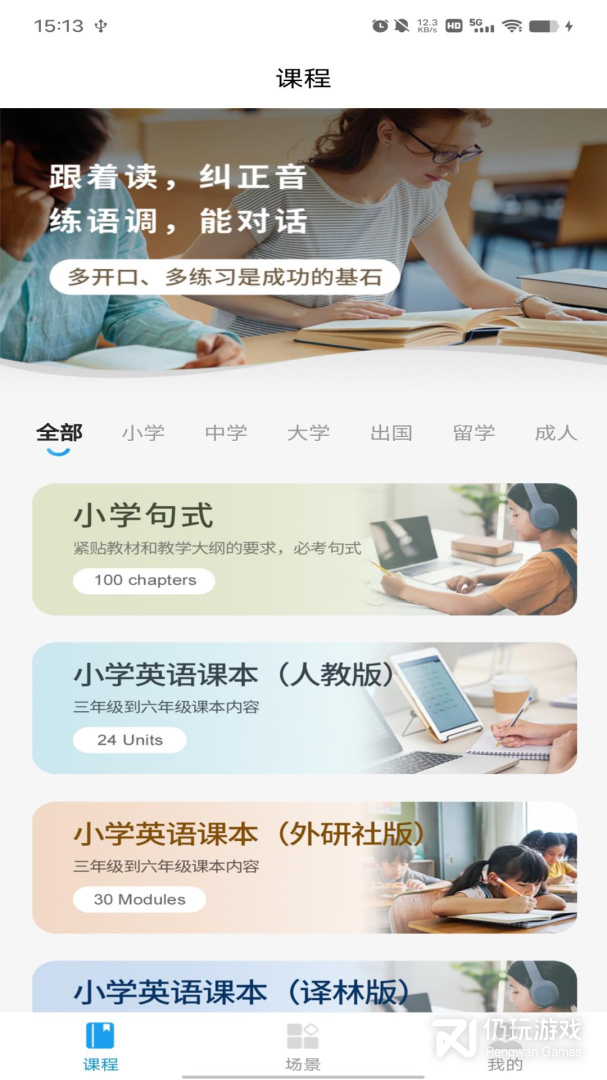Open 小学英语课本（人教版） course

[304, 708]
